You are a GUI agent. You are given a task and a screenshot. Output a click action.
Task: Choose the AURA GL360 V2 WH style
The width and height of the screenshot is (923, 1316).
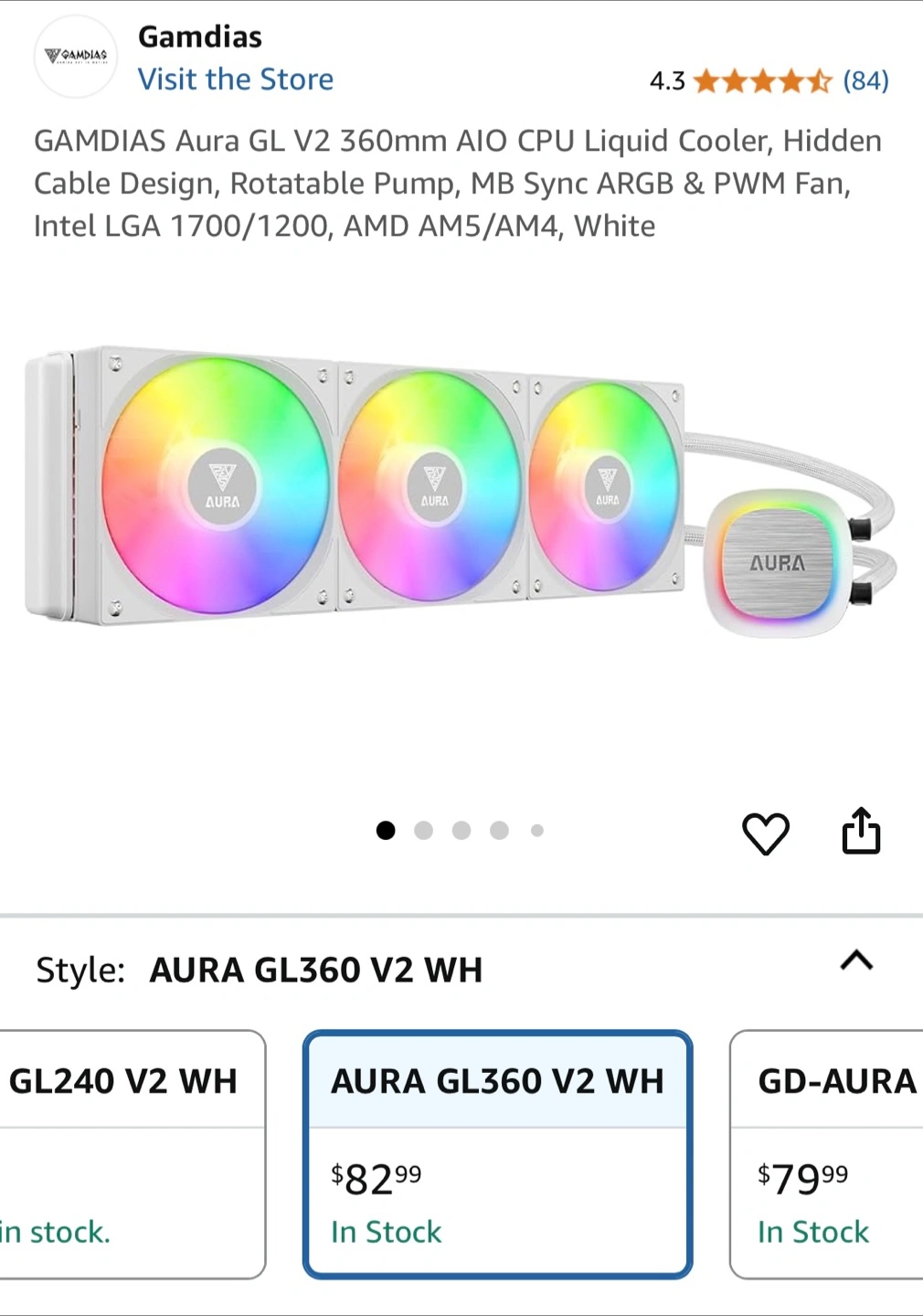pyautogui.click(x=497, y=1153)
